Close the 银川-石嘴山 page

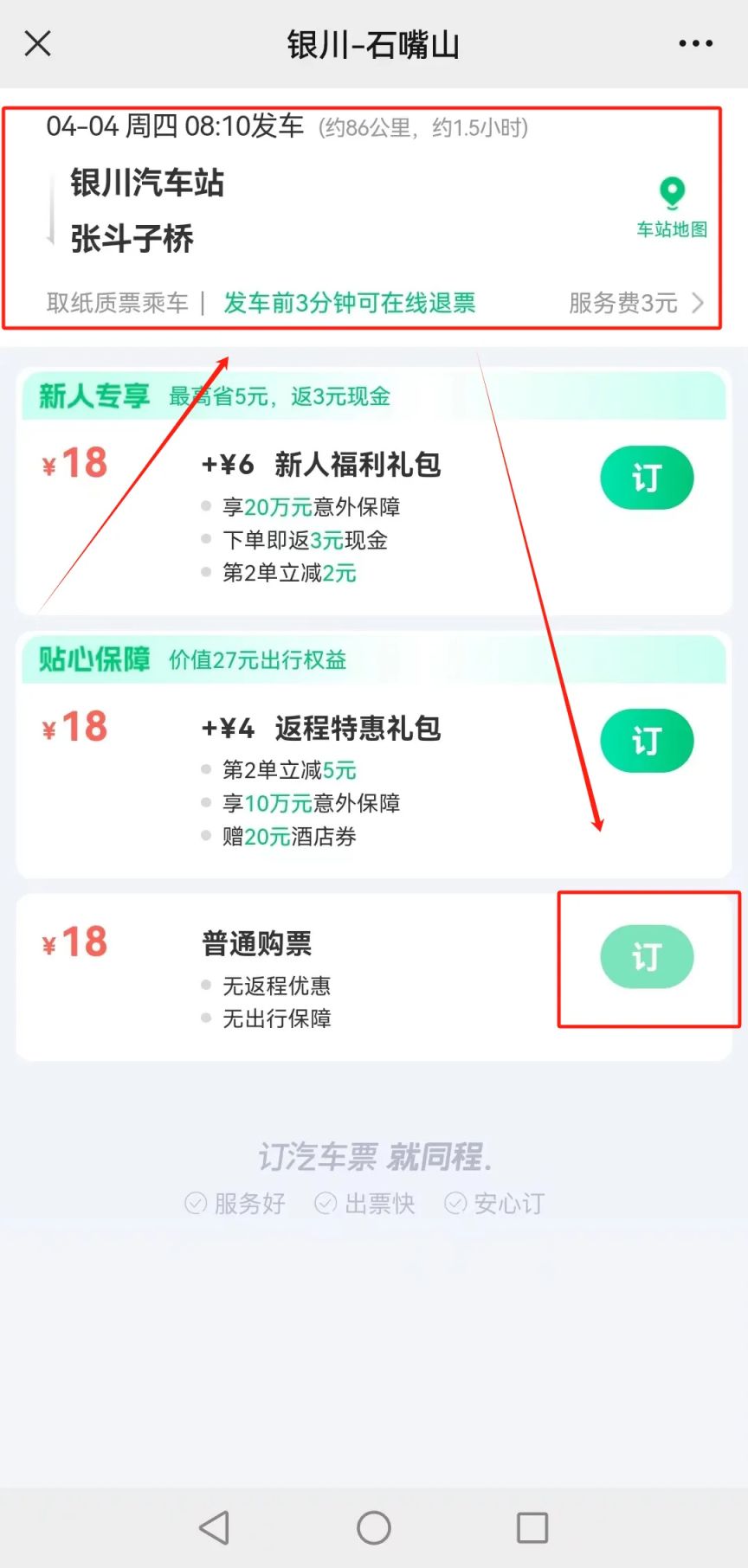(38, 43)
